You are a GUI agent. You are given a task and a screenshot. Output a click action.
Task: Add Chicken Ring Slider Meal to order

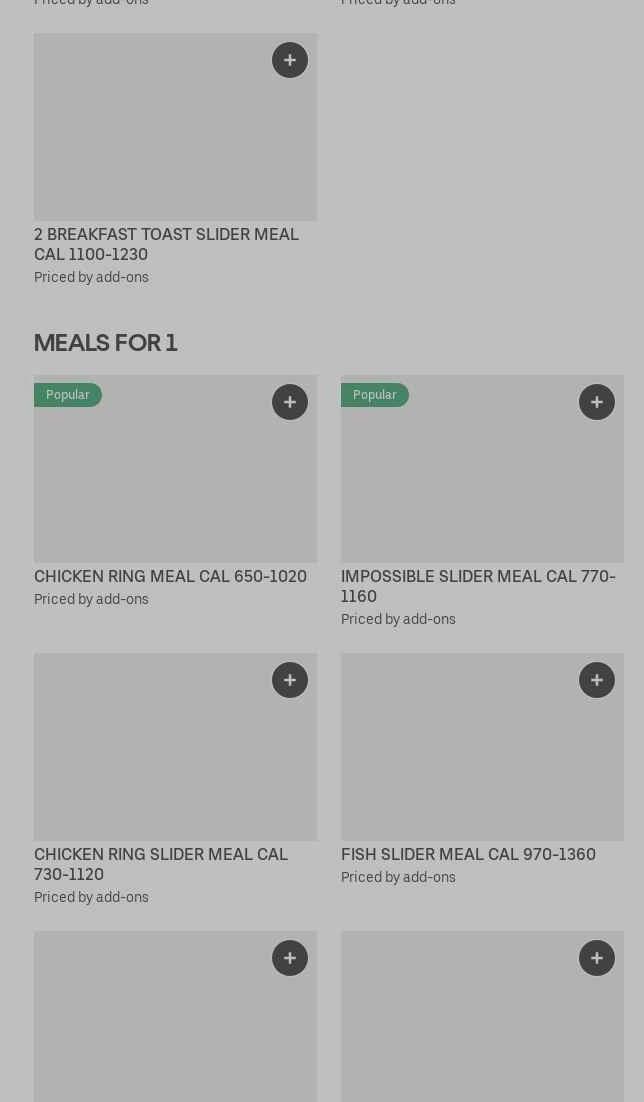tap(290, 680)
